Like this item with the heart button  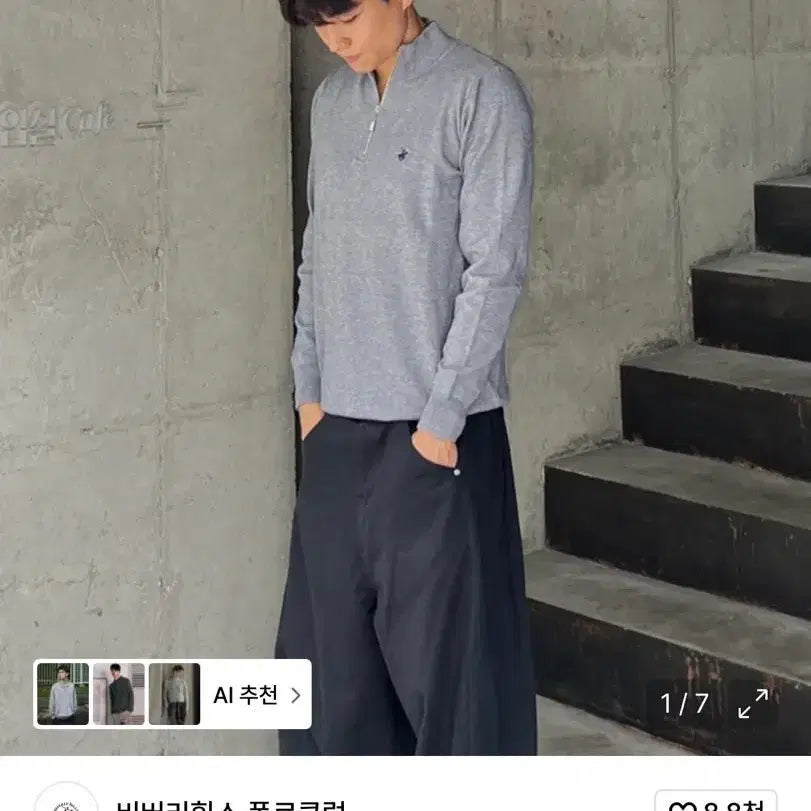point(715,803)
